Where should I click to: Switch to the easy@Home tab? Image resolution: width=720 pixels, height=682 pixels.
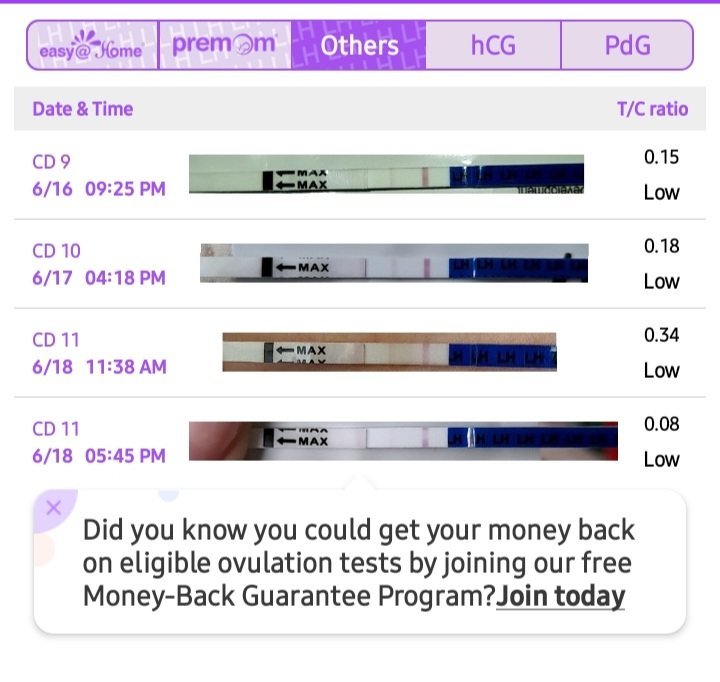pyautogui.click(x=92, y=46)
